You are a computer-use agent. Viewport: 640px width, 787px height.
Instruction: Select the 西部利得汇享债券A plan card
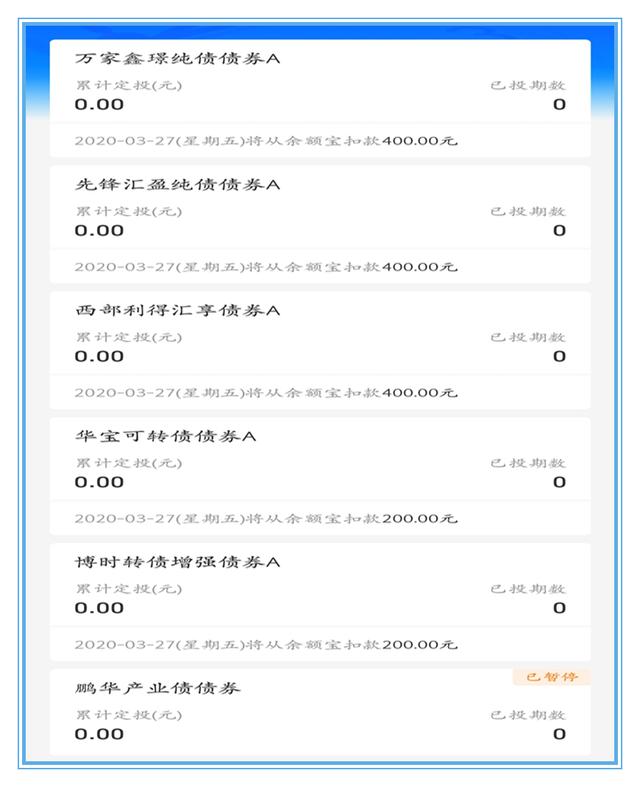click(320, 350)
